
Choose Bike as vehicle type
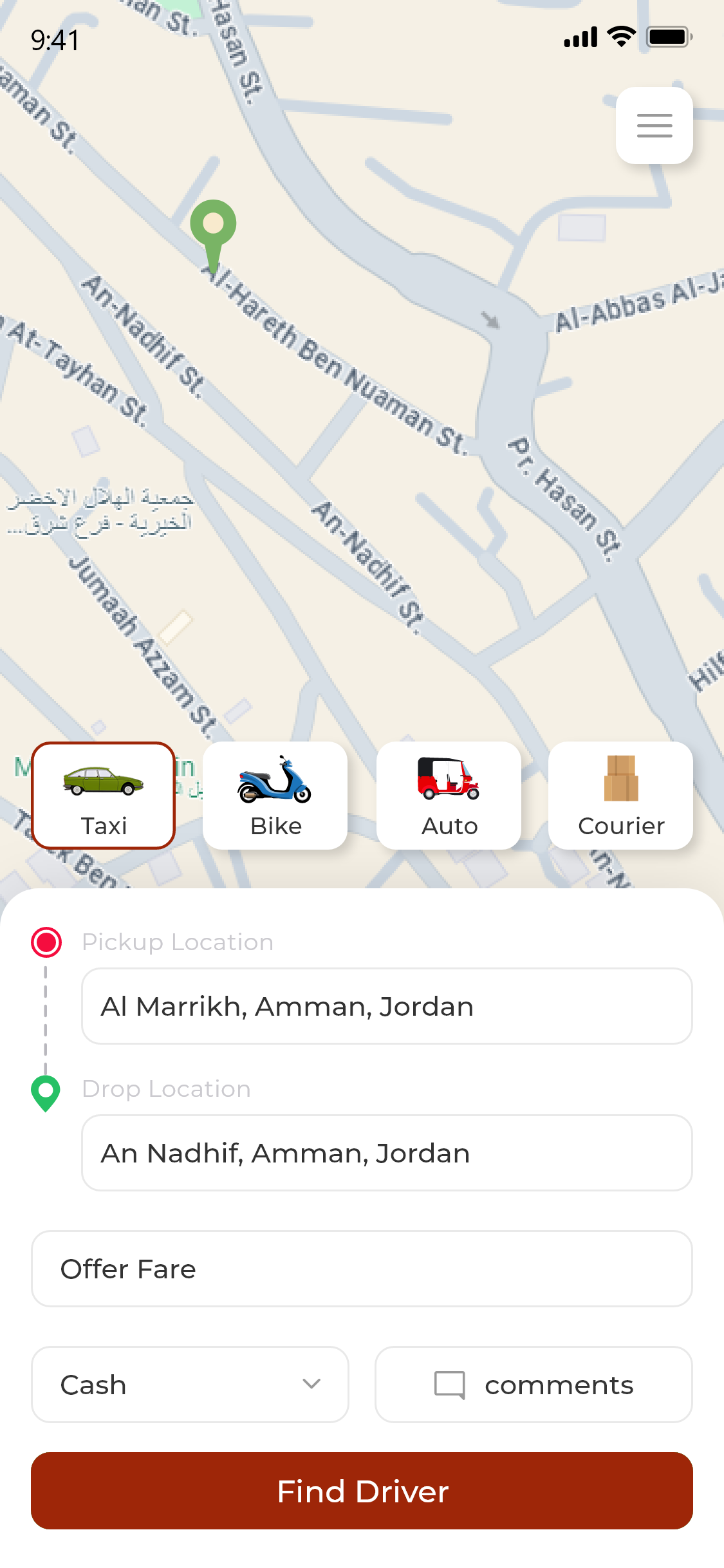click(275, 796)
